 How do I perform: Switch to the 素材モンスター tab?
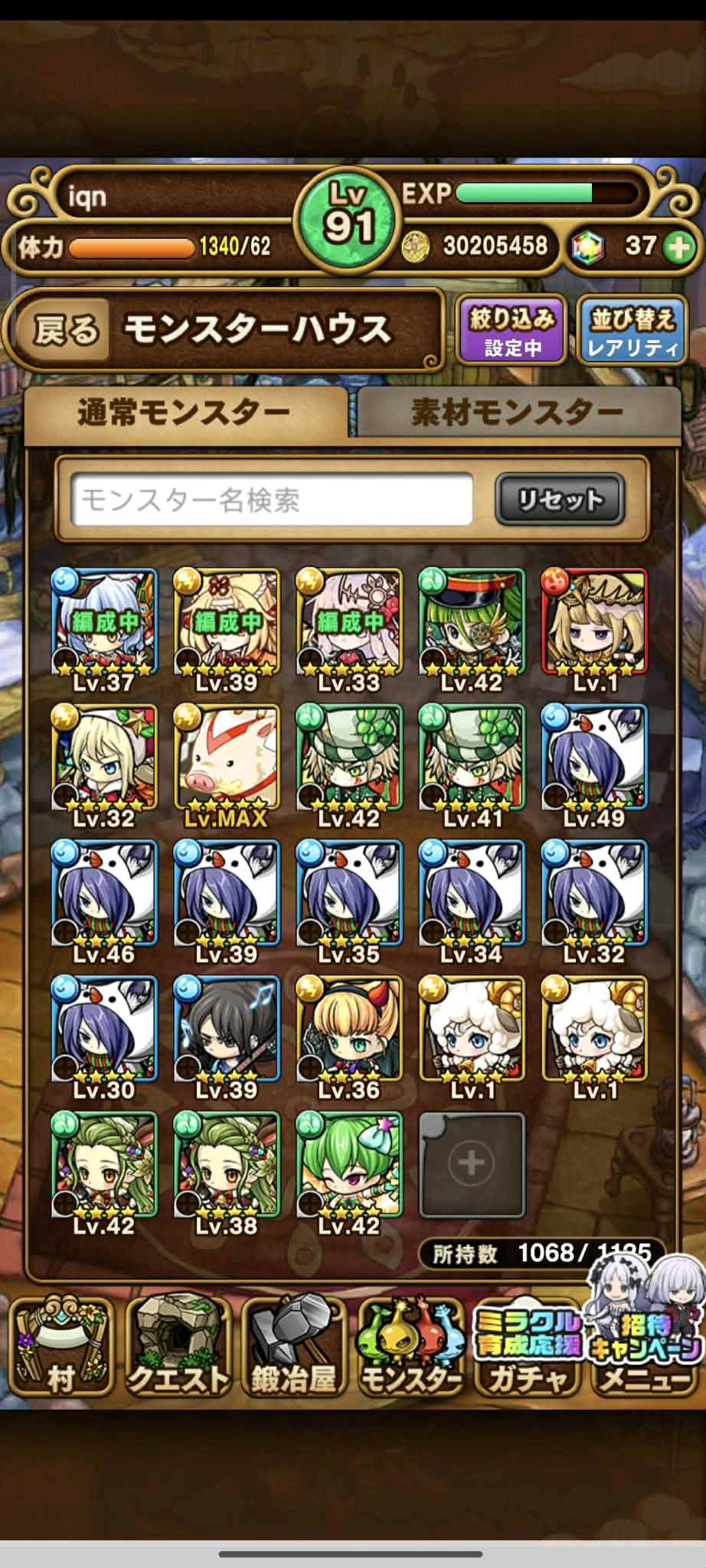518,413
